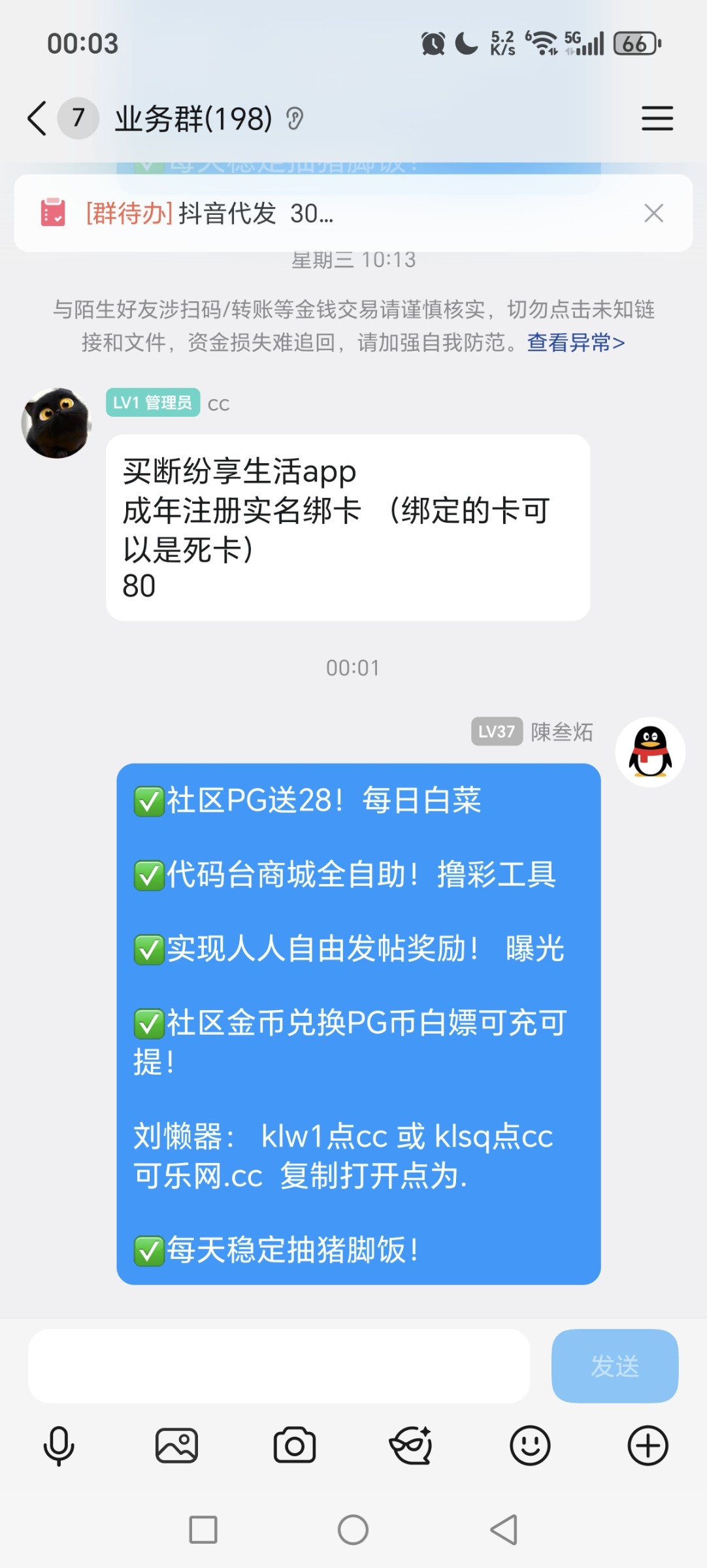Open the plus attachment menu
The image size is (707, 1568).
tap(648, 1446)
